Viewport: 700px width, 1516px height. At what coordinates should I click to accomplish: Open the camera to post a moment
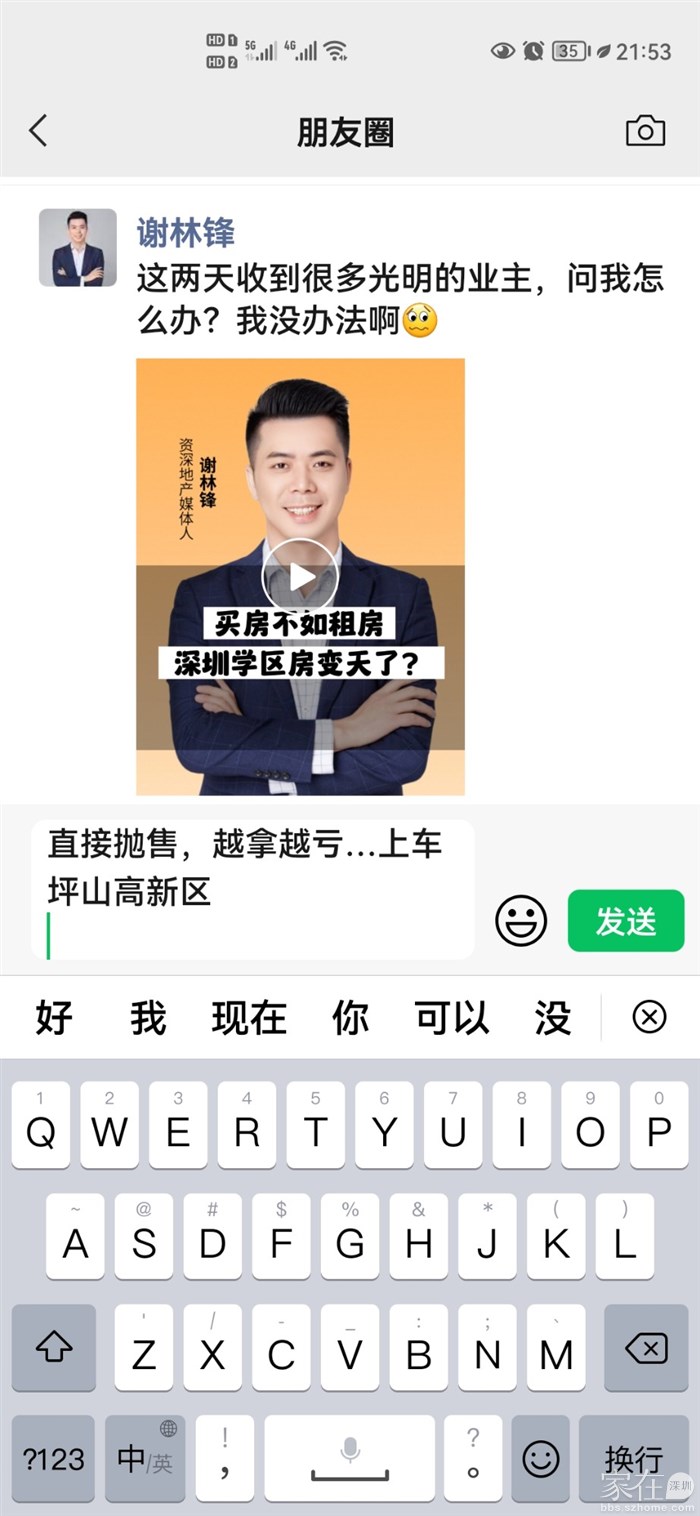click(x=645, y=131)
